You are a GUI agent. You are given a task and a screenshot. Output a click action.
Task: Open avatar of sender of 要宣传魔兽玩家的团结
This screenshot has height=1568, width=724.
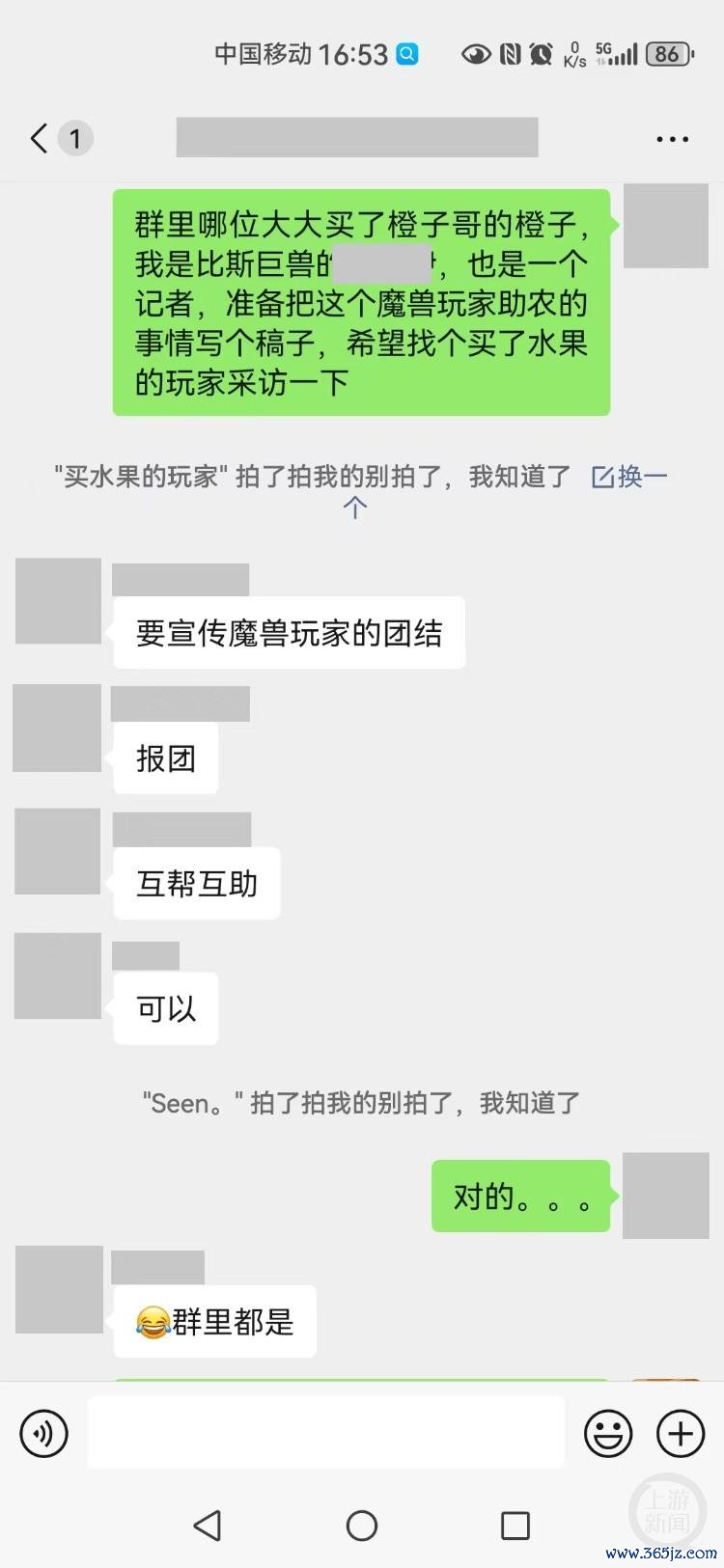[x=58, y=600]
